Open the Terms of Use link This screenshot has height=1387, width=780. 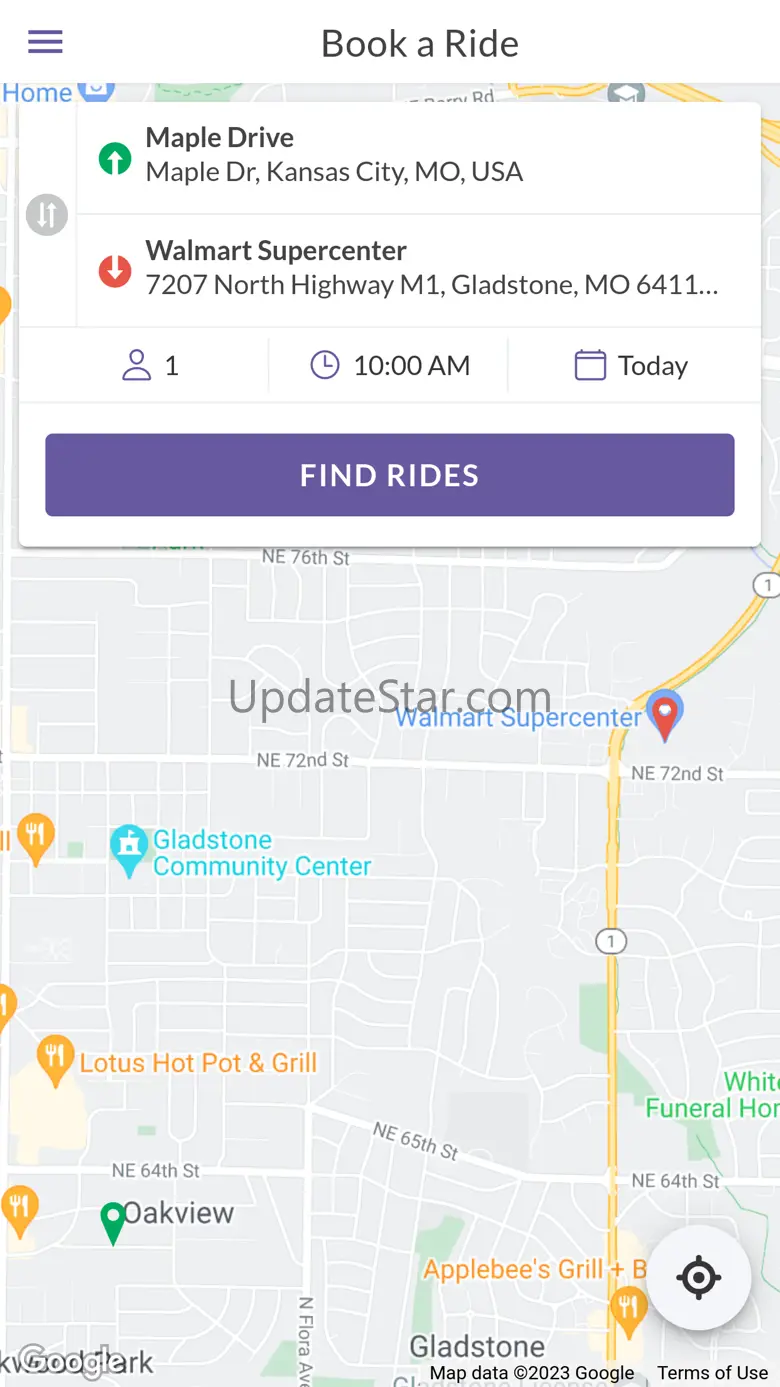712,1373
